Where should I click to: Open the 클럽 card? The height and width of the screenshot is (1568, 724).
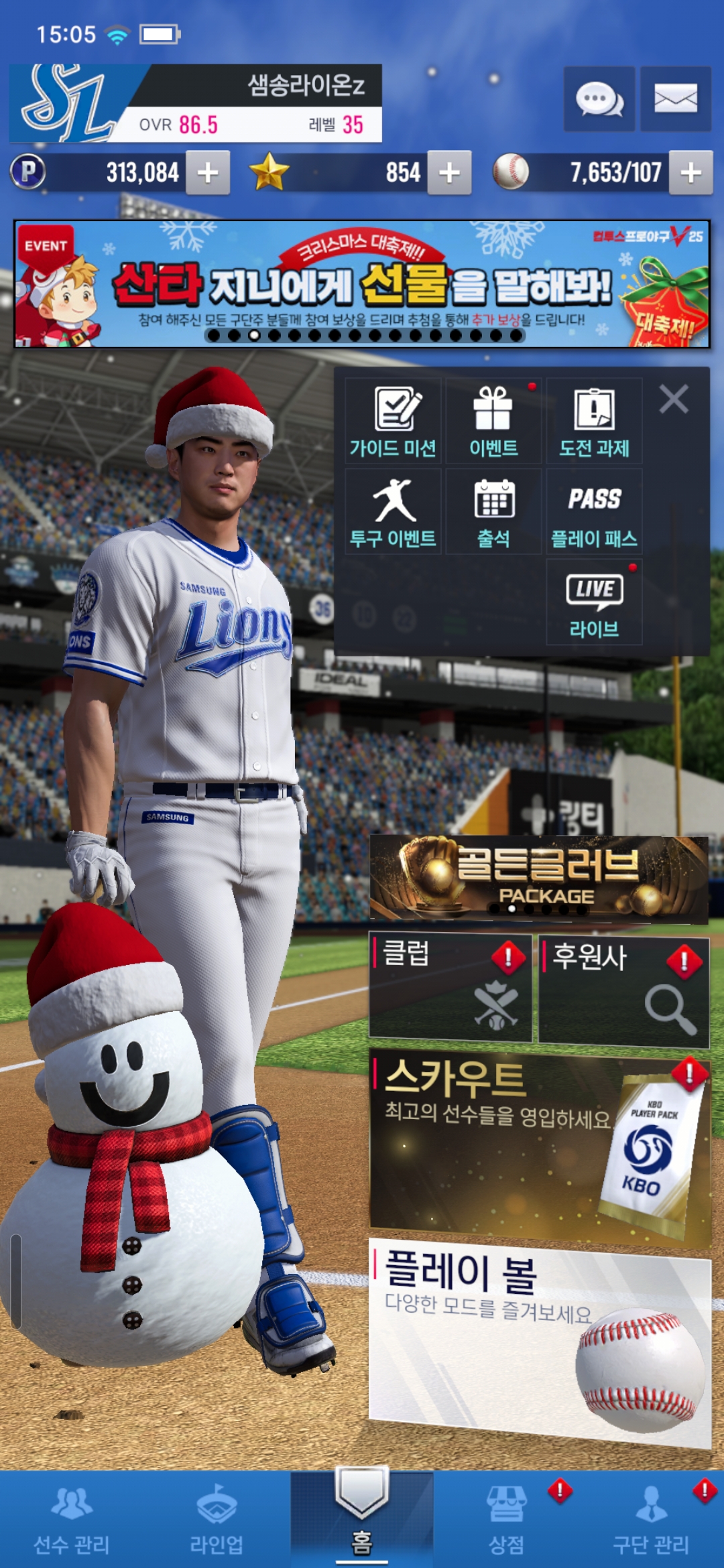click(450, 988)
